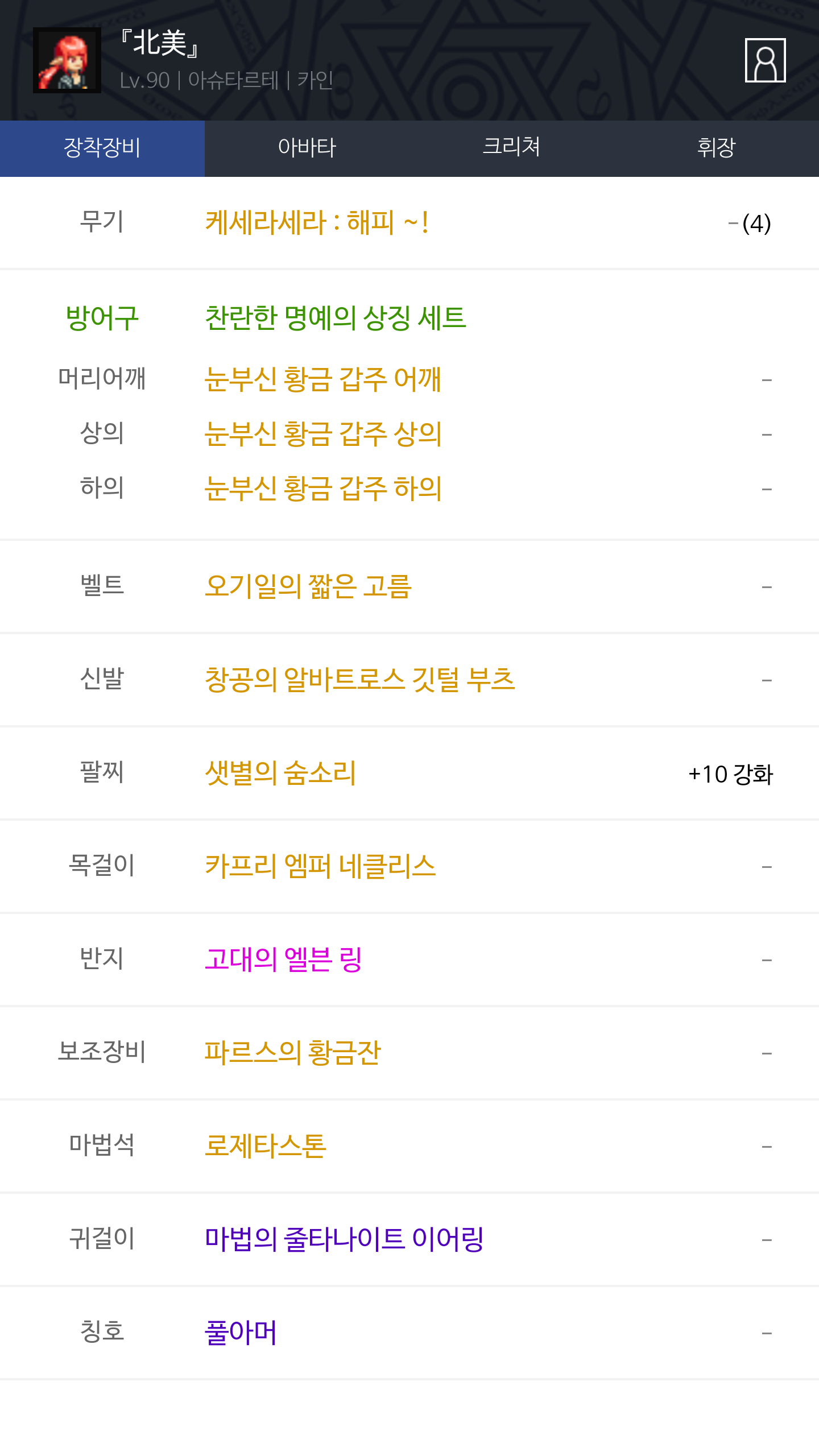Open 눈부신 황금 갑주 어깨 details

coord(322,379)
